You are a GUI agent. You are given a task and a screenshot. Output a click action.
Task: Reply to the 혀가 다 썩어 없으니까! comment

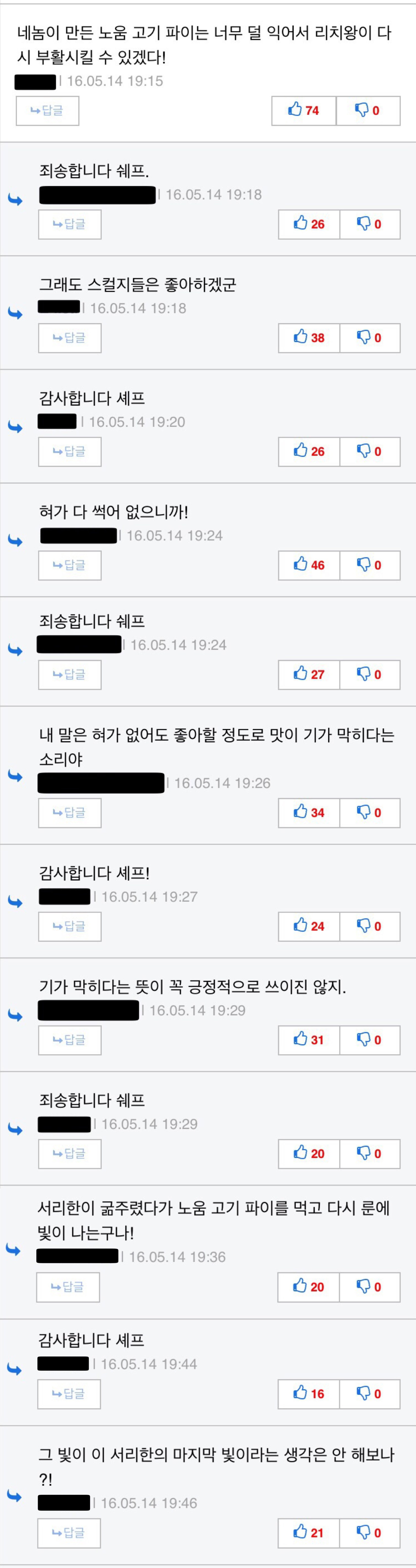click(x=69, y=565)
